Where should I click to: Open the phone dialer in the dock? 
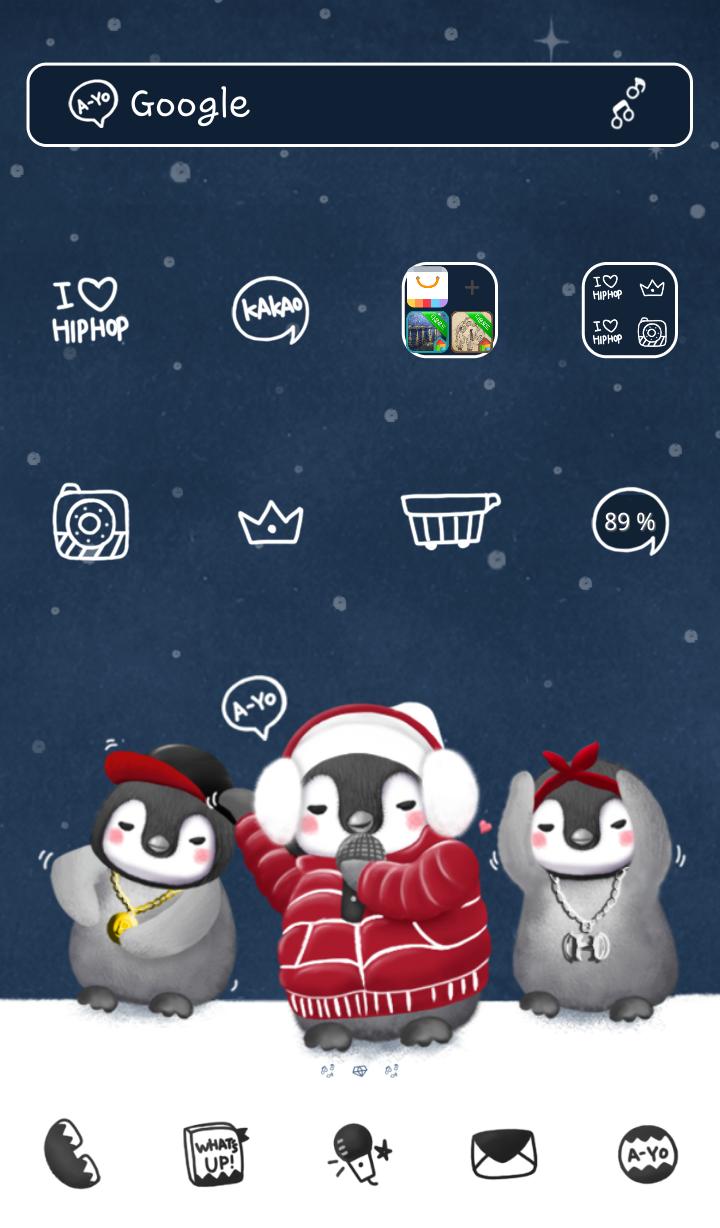coord(72,1154)
